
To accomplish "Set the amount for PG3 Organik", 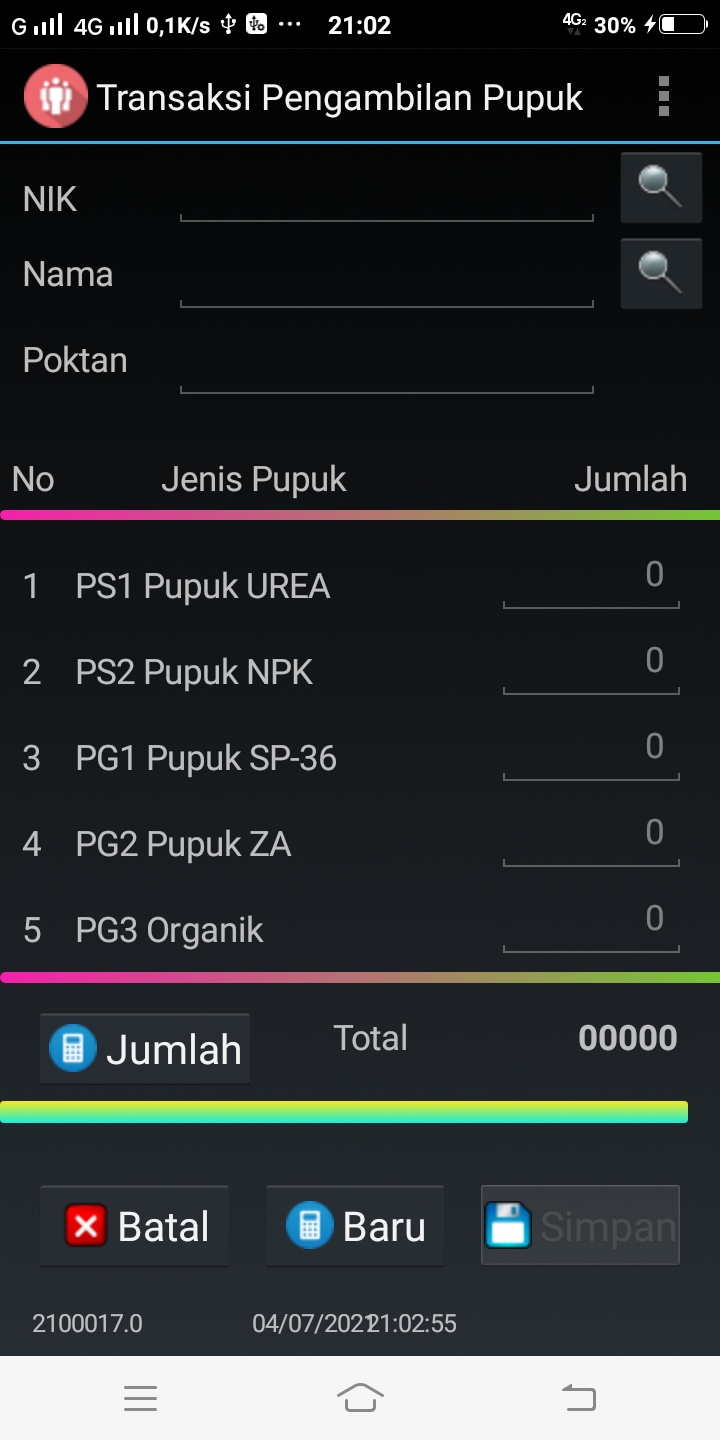I will pyautogui.click(x=591, y=923).
